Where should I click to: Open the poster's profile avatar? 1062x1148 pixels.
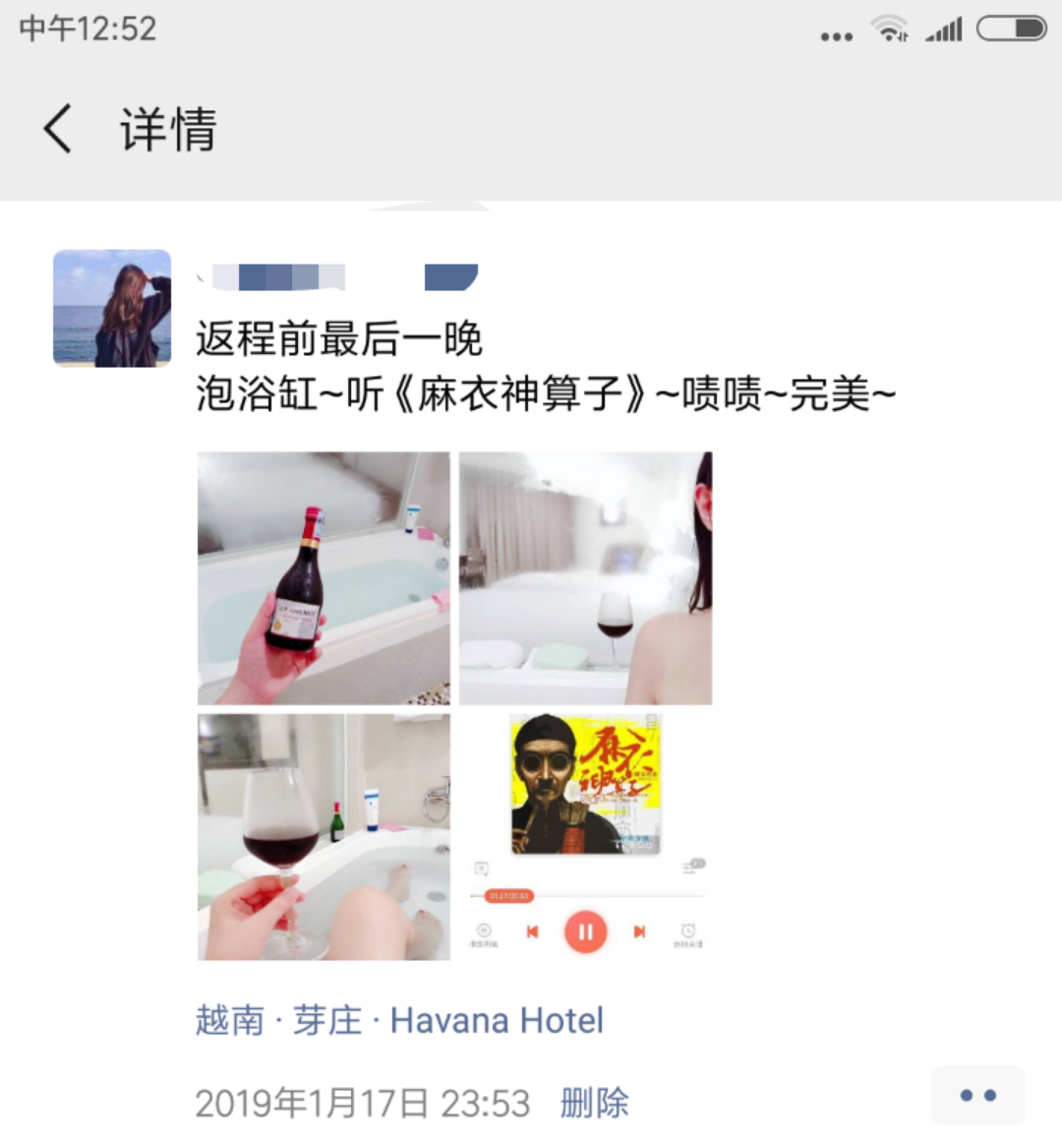point(112,308)
